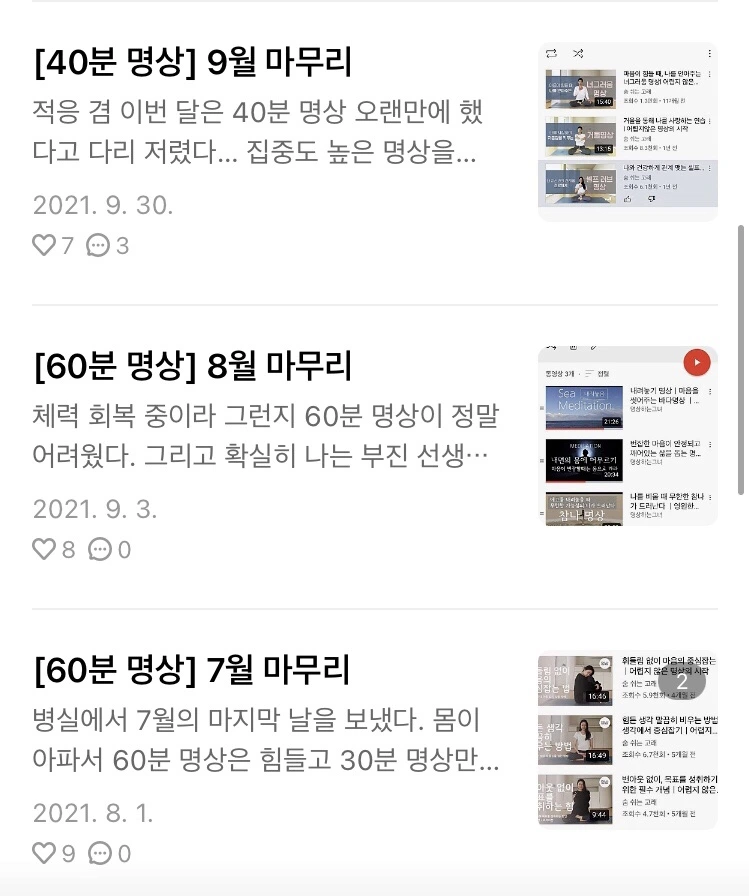The image size is (749, 896).
Task: Open the options menu beside the 거울명상 video
Action: [x=709, y=120]
